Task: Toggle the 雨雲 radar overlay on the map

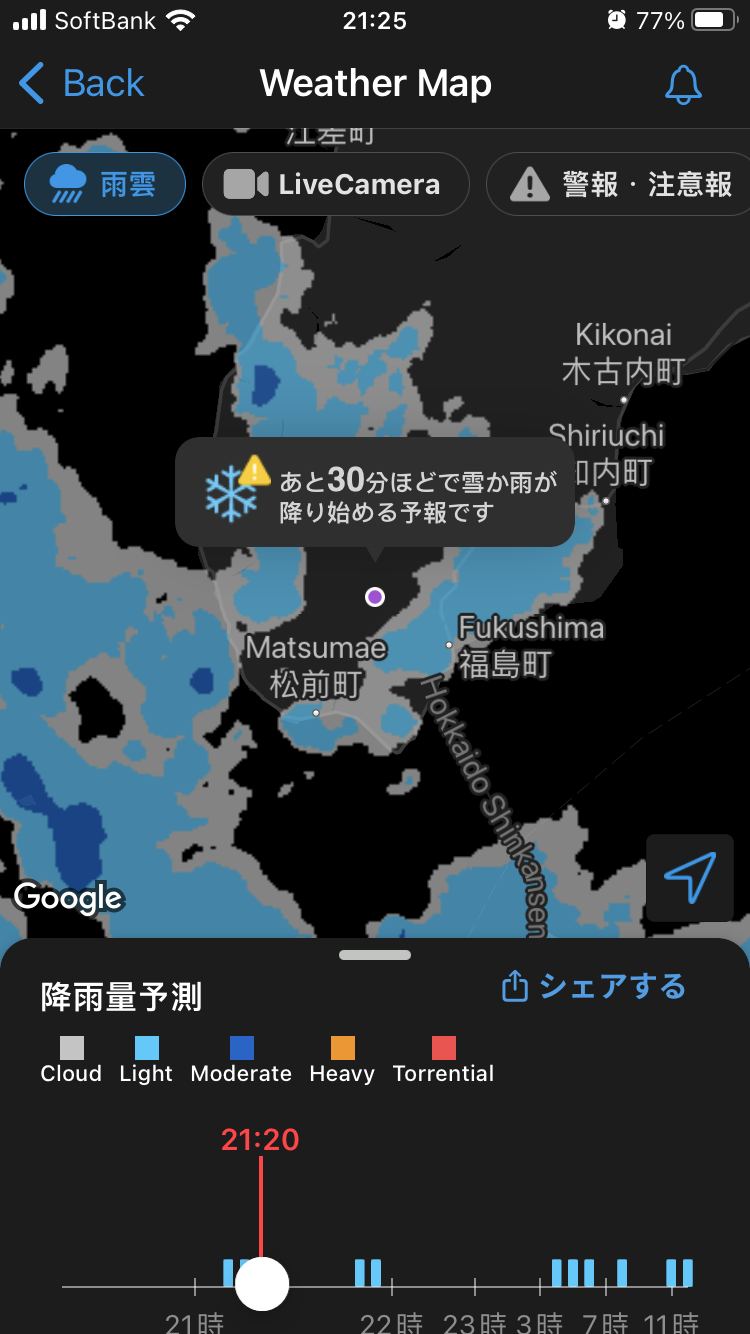Action: coord(104,183)
